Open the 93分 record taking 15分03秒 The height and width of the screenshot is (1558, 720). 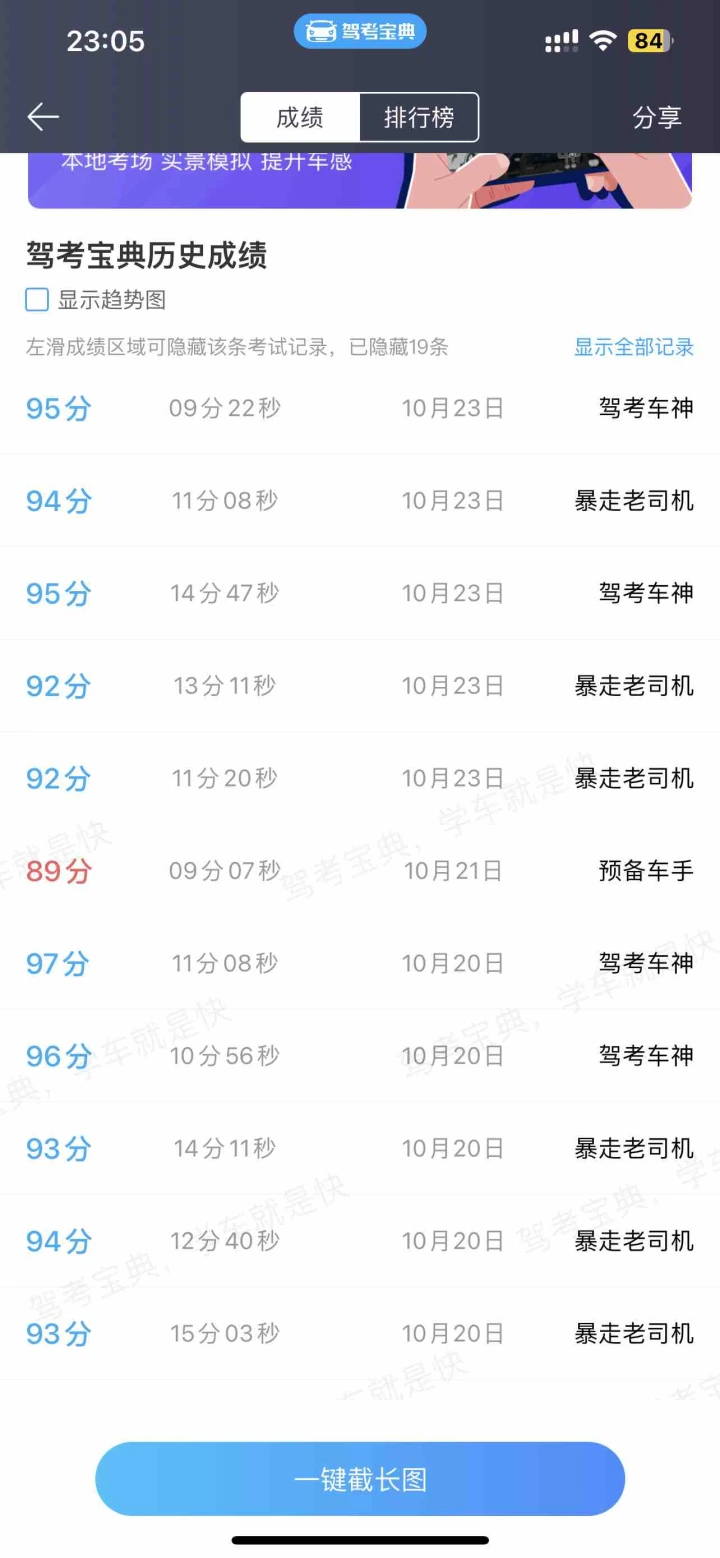[360, 1333]
